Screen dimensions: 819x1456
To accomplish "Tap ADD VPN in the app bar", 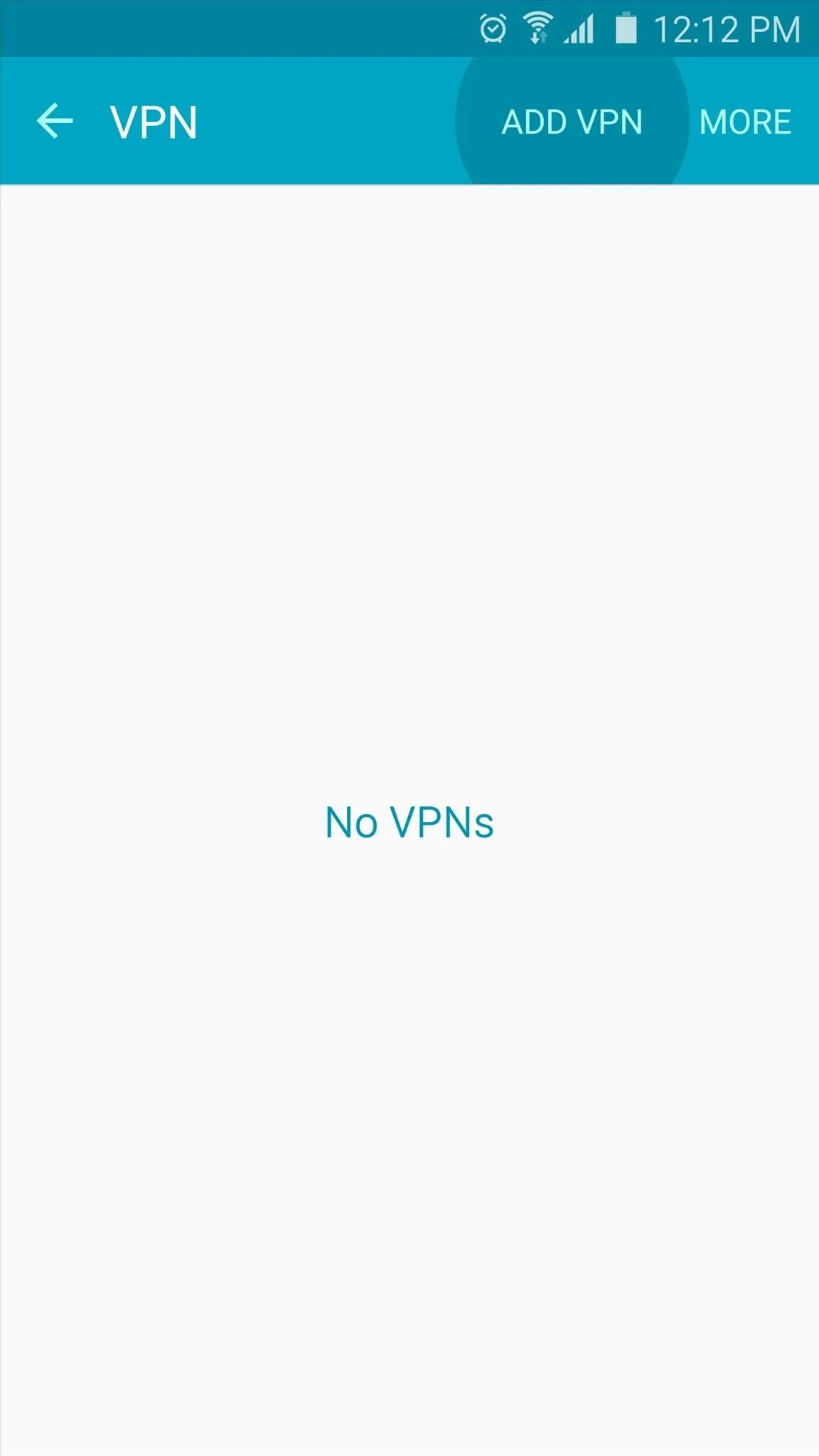I will coord(572,122).
